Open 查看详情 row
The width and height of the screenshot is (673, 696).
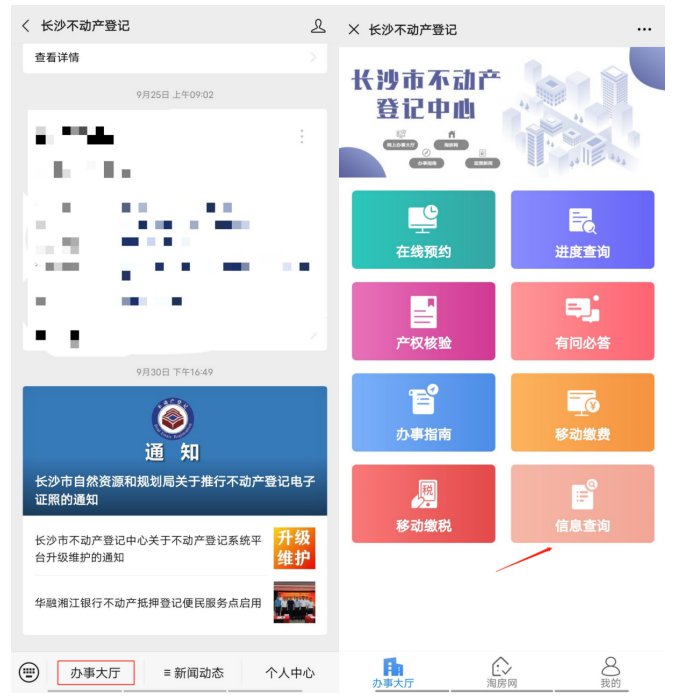coord(175,58)
